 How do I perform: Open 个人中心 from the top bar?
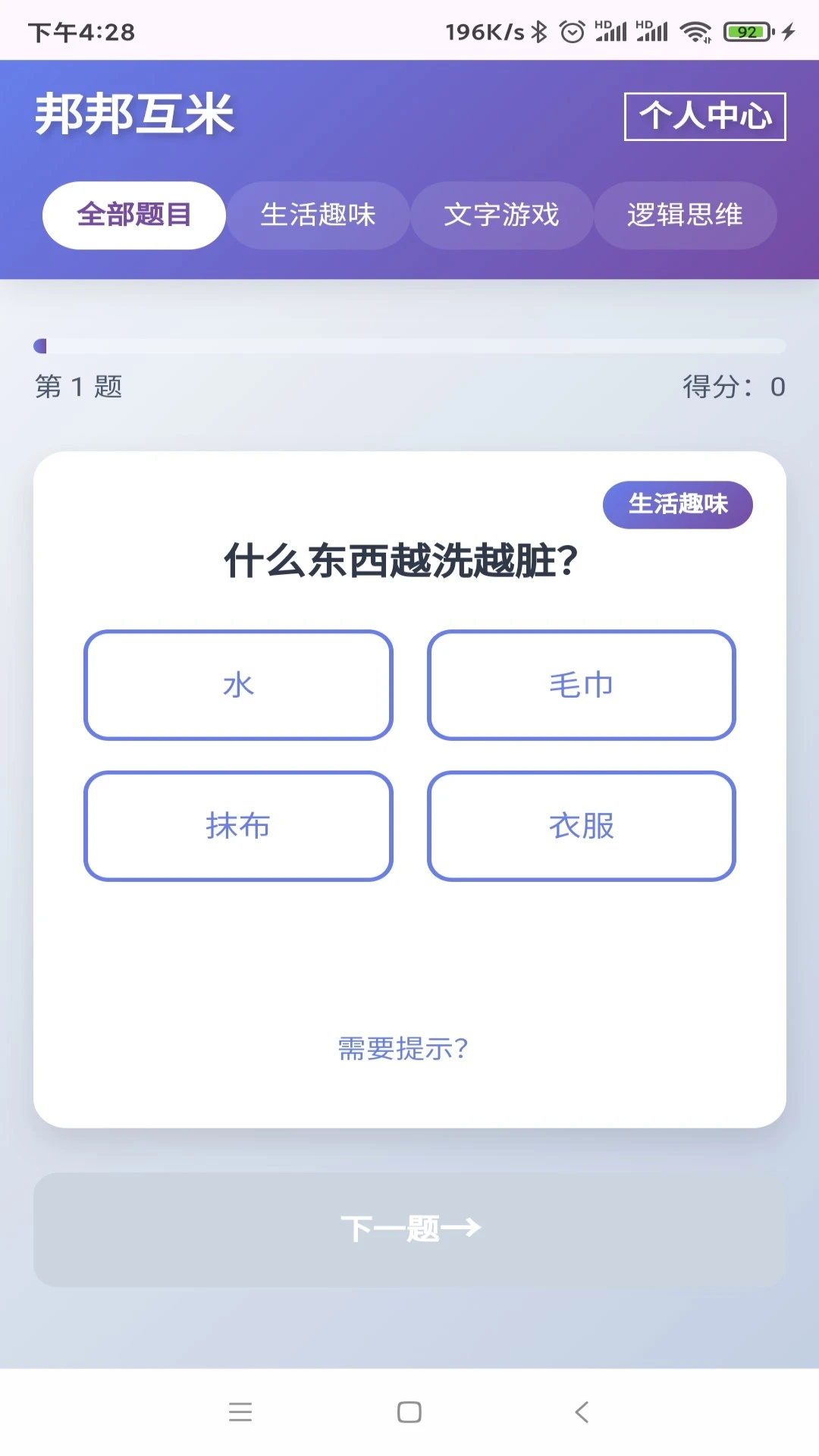(x=704, y=115)
